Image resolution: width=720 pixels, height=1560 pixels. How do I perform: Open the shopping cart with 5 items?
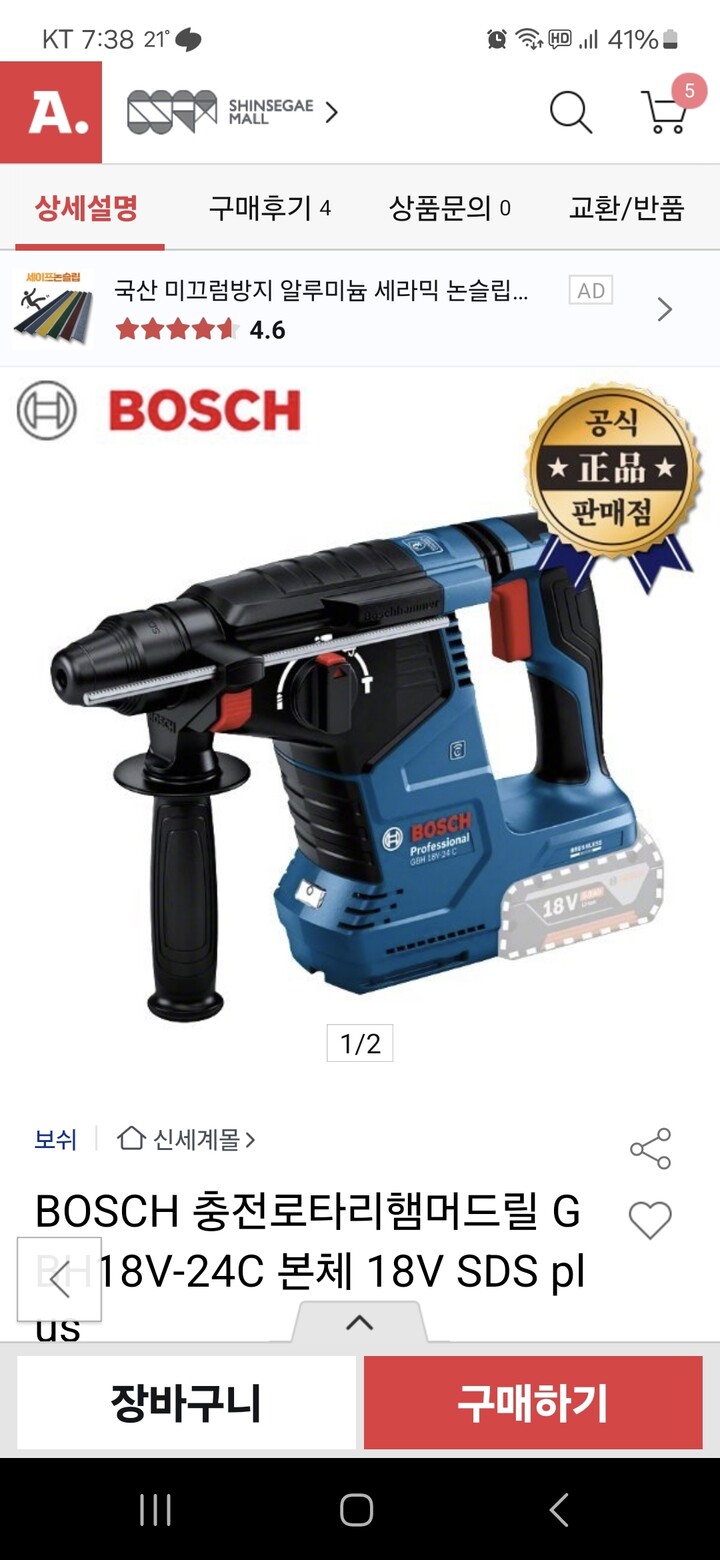click(665, 112)
